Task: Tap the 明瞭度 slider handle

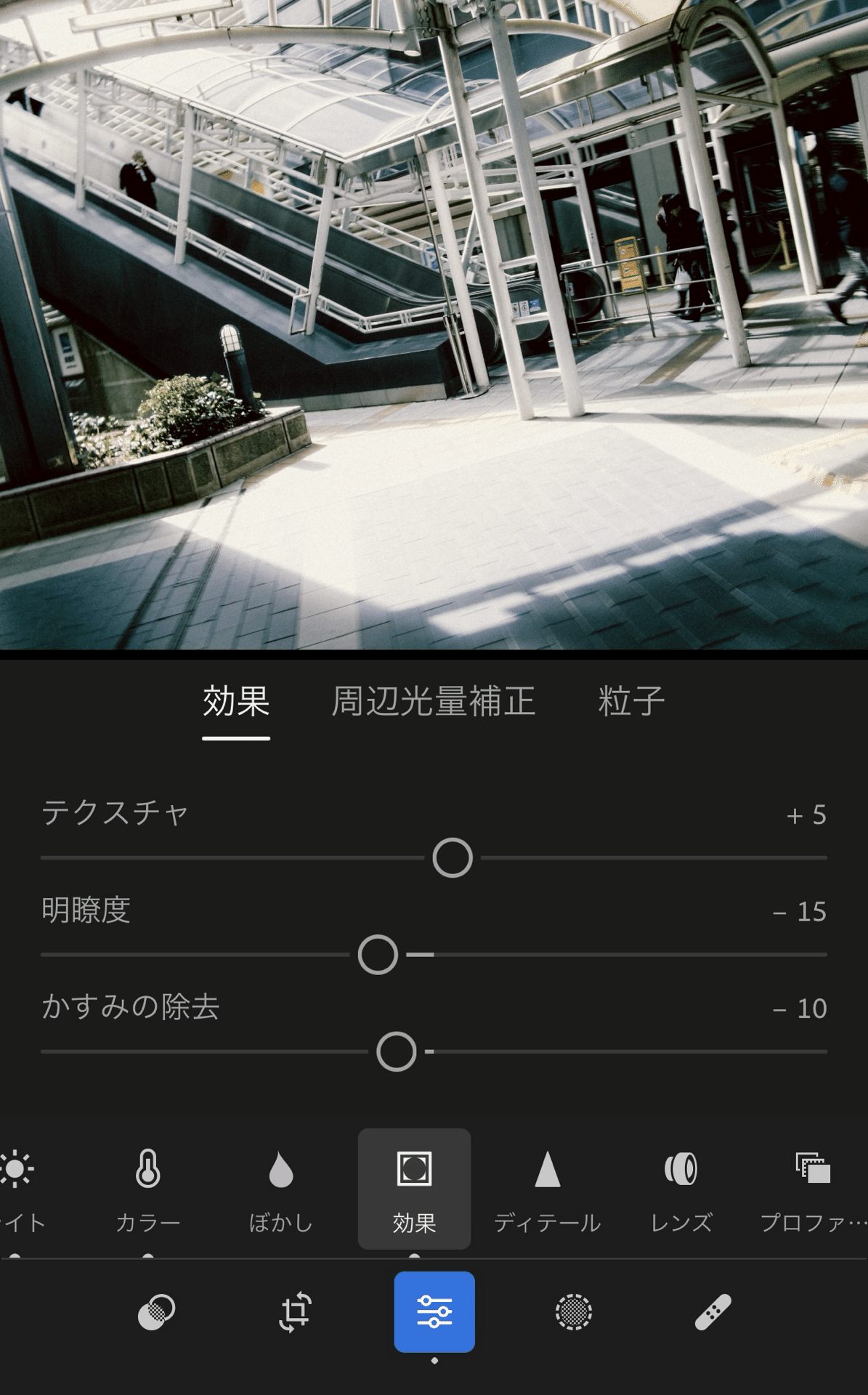Action: [378, 955]
